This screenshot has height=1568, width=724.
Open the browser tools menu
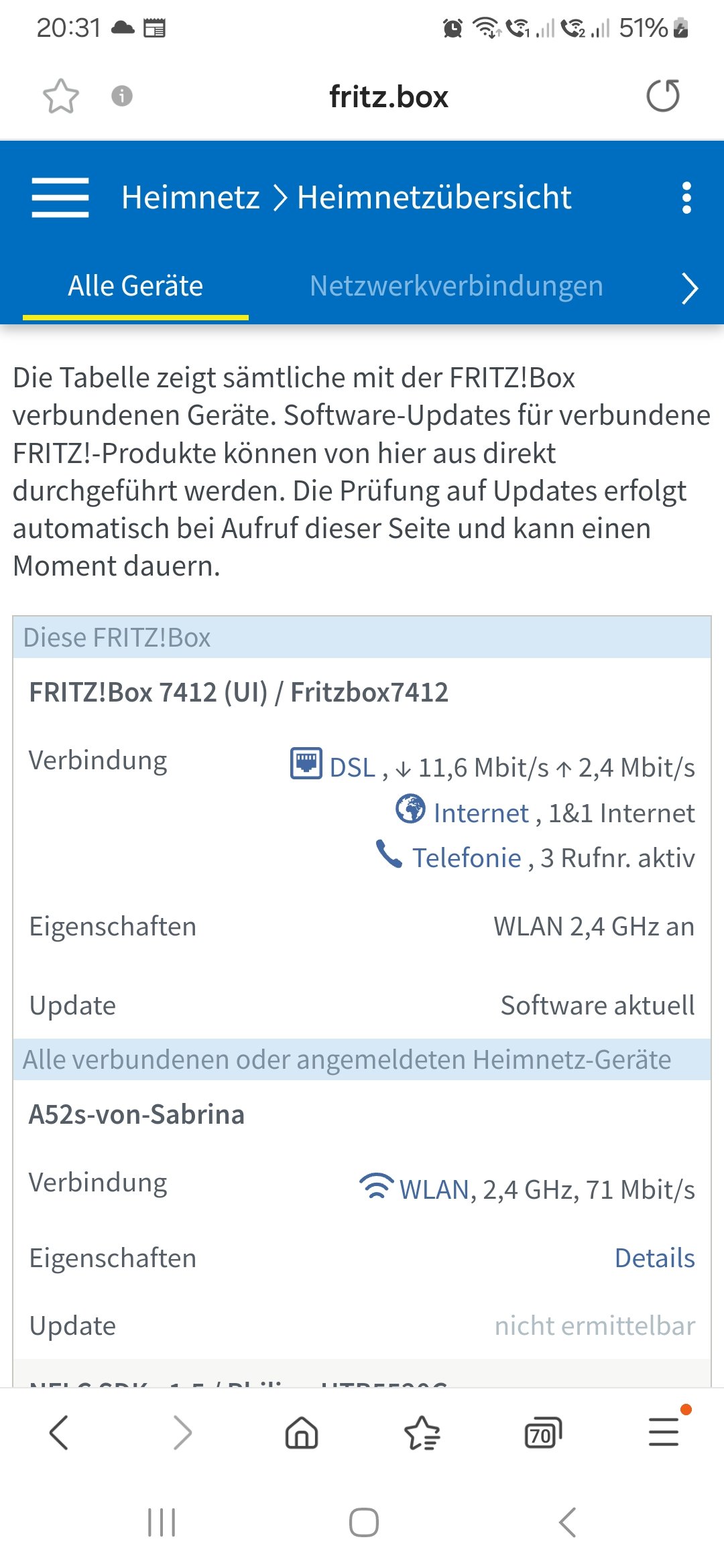[664, 1432]
